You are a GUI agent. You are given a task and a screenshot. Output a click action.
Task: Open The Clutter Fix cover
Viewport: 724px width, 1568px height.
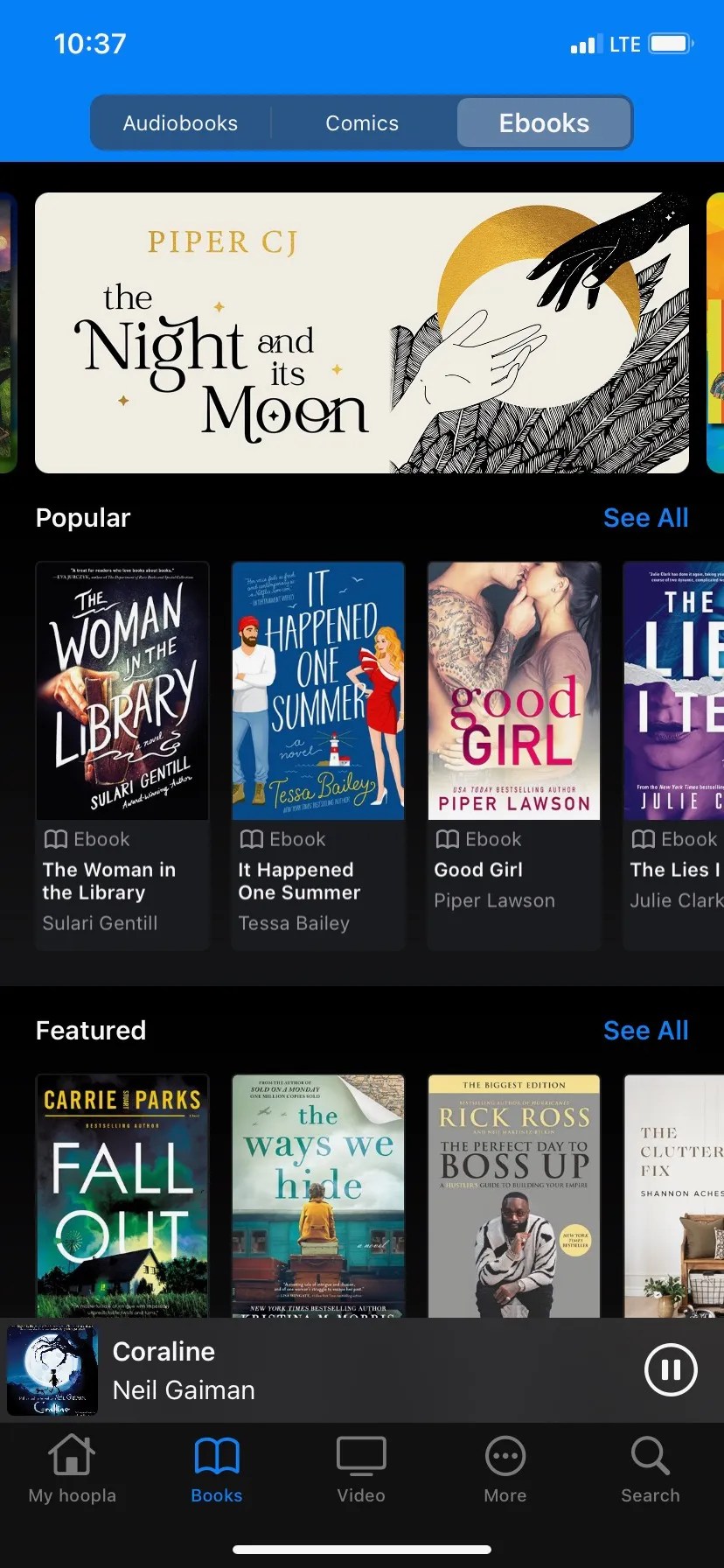click(673, 1195)
